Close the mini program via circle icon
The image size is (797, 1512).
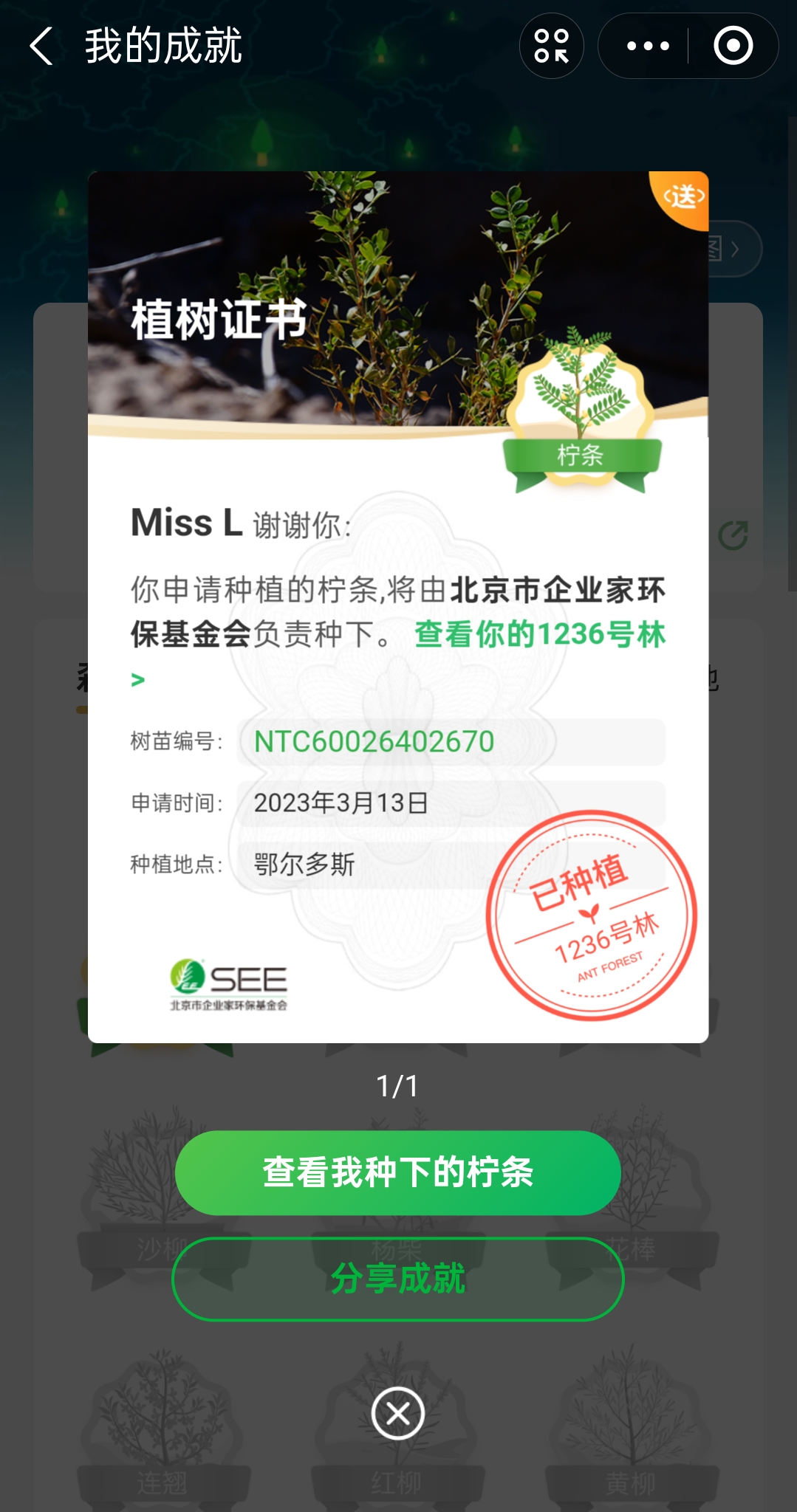[x=733, y=46]
